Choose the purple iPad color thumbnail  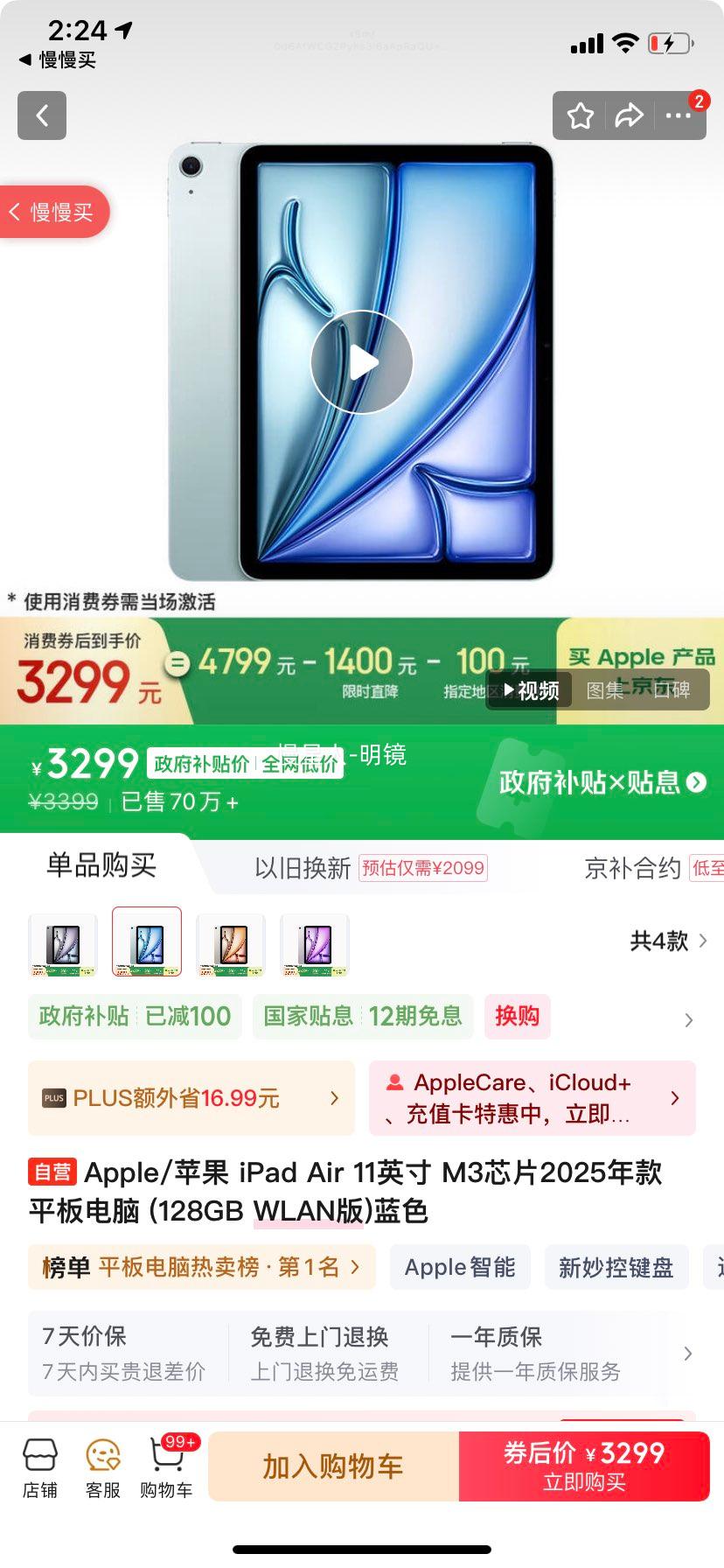[x=315, y=944]
